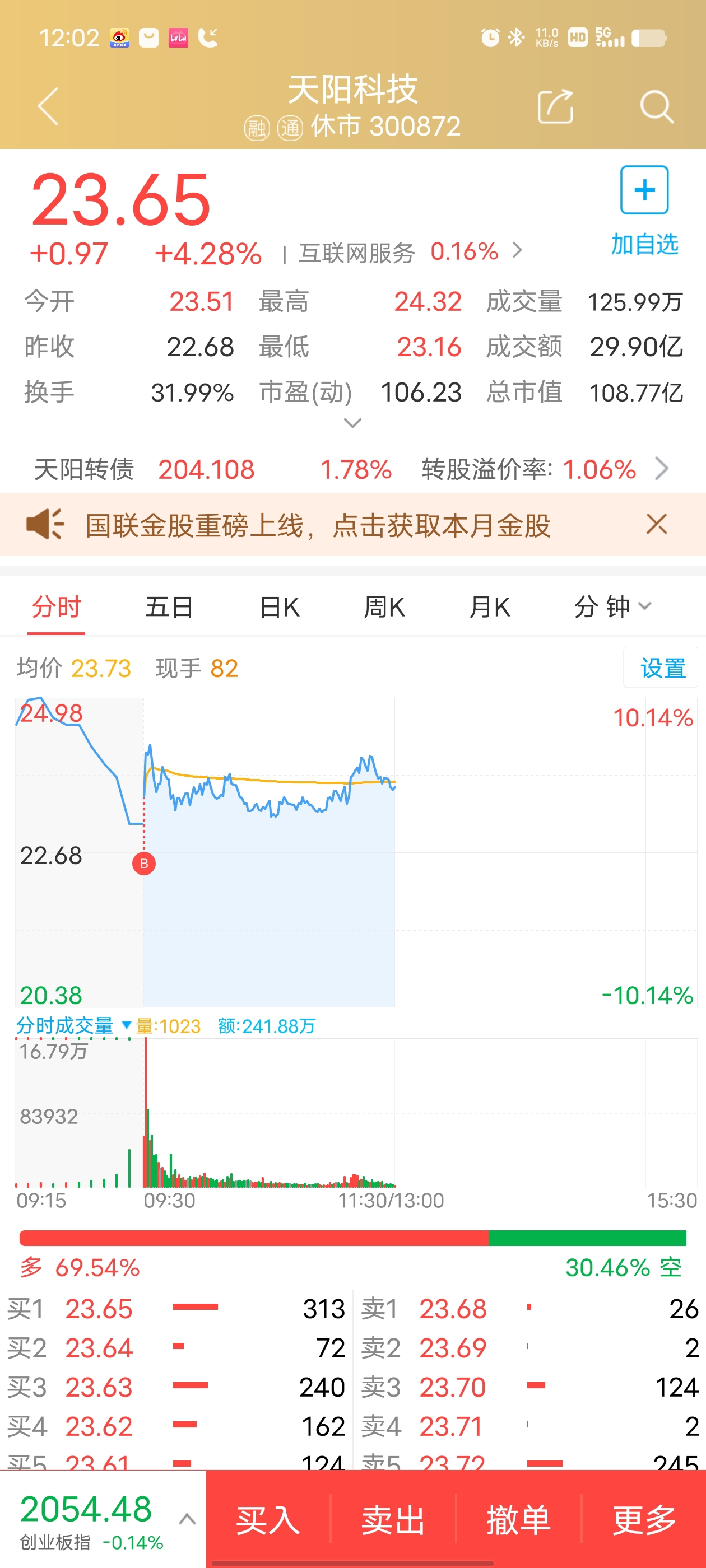Open the 分时成交量 indicator dropdown

point(73,1026)
